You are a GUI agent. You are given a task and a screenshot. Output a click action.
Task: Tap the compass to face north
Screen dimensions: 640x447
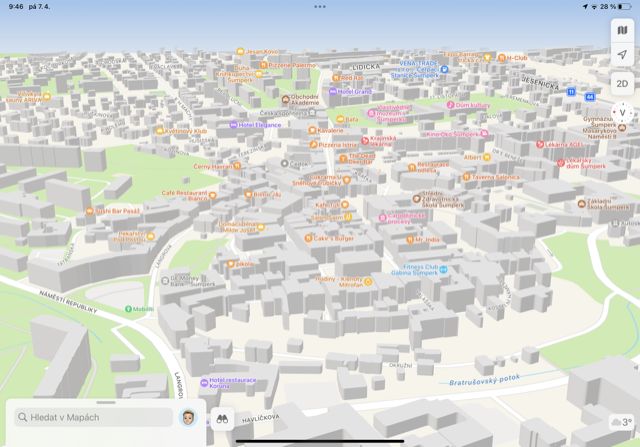coord(622,113)
